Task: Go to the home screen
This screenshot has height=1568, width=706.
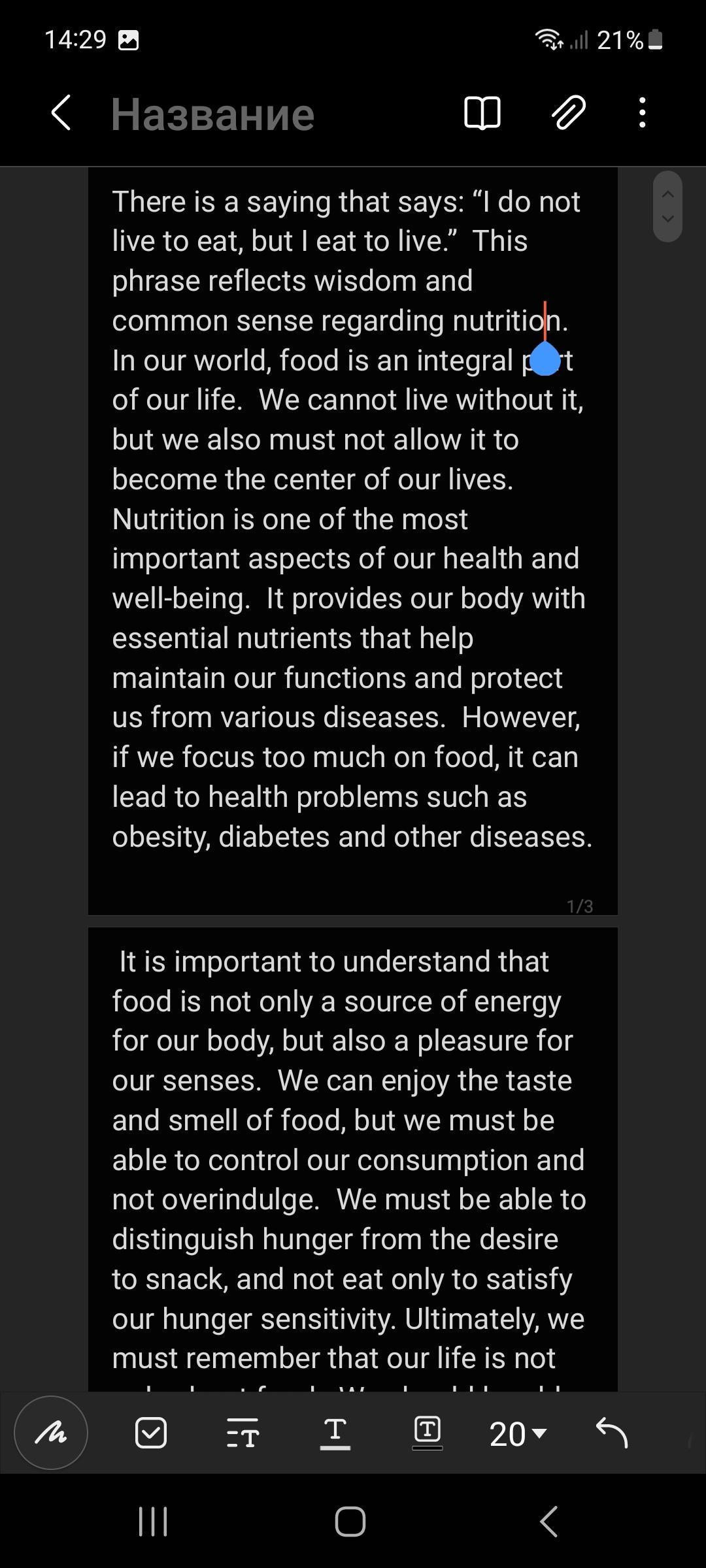Action: coord(350,1522)
